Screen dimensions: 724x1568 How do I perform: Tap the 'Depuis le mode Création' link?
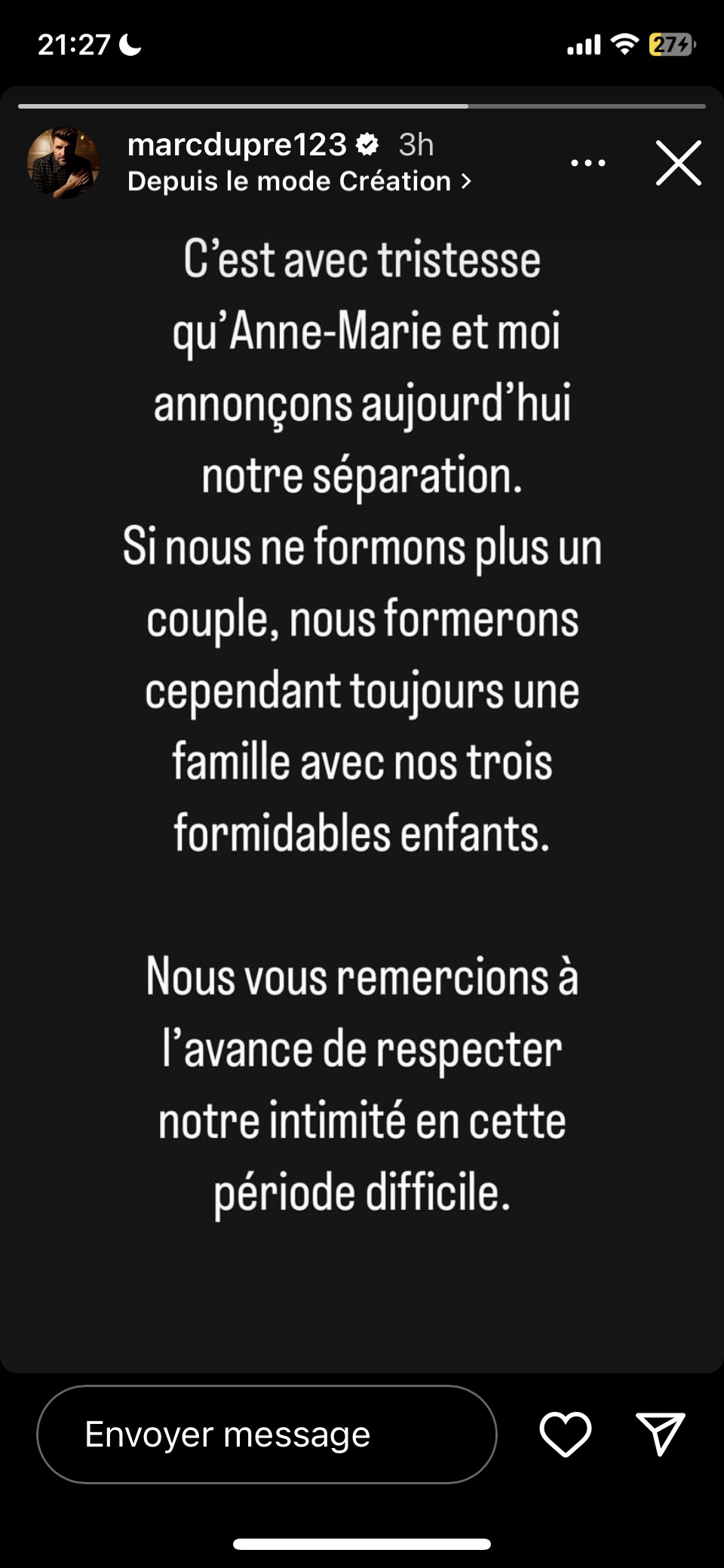[299, 182]
